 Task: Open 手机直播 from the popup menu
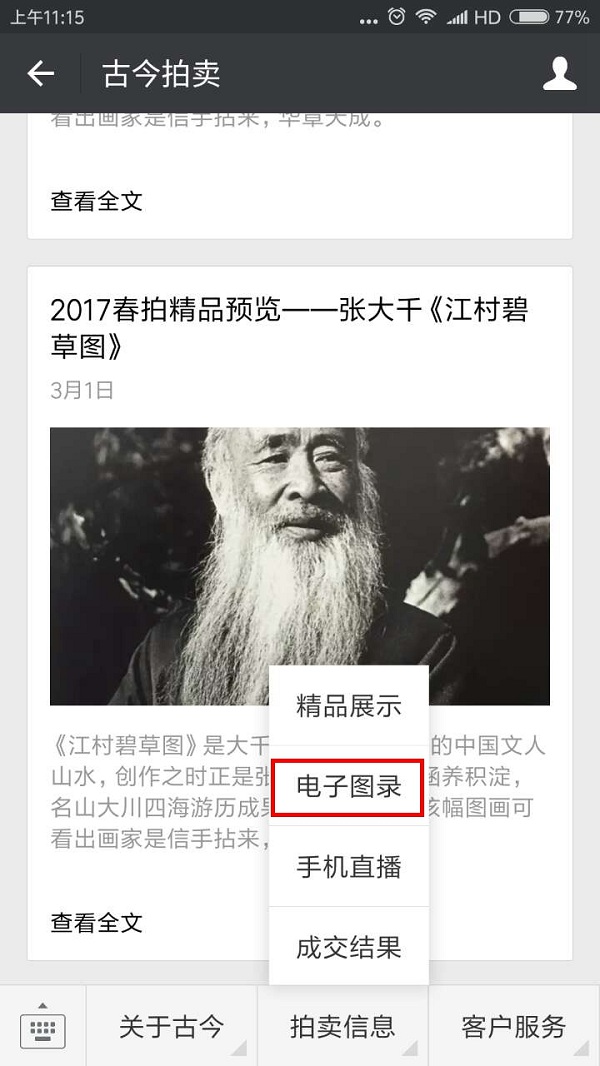click(x=349, y=866)
